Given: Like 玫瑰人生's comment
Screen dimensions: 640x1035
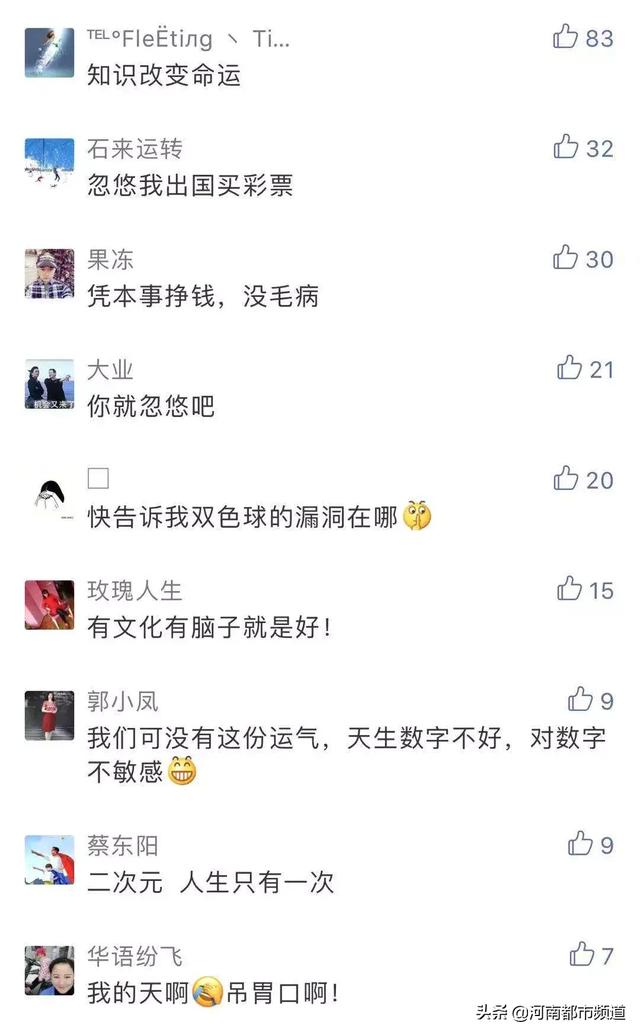Looking at the screenshot, I should pos(569,588).
